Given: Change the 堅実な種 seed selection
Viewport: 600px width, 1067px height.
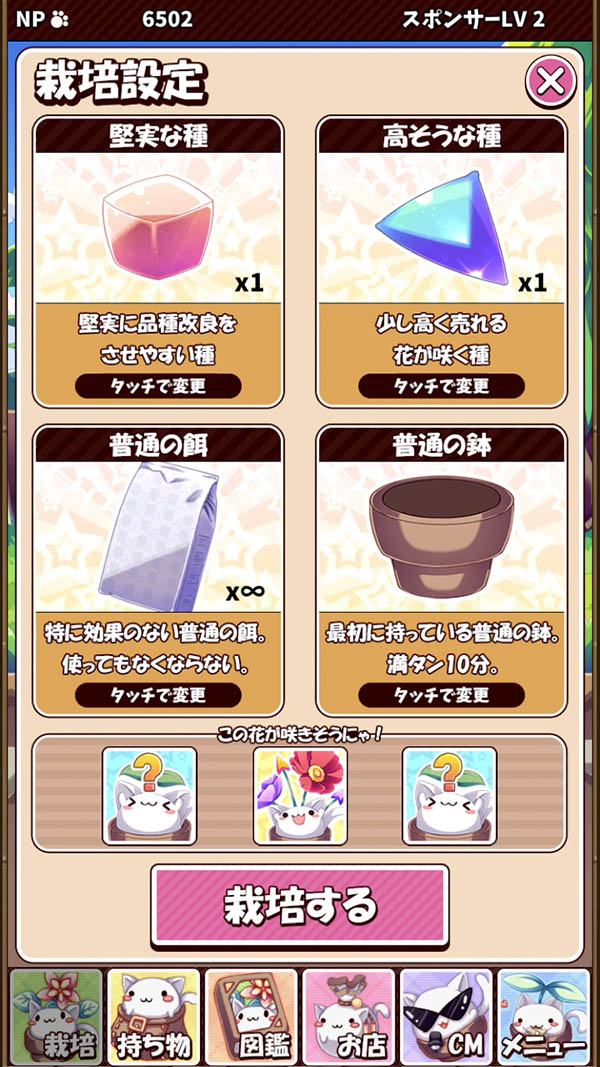Looking at the screenshot, I should coord(158,386).
